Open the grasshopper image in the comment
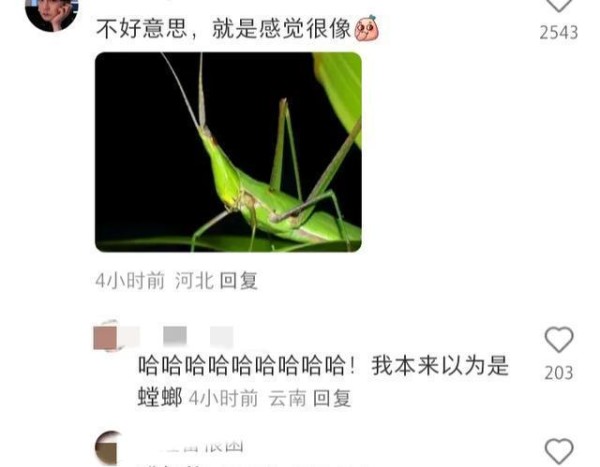 pyautogui.click(x=228, y=151)
